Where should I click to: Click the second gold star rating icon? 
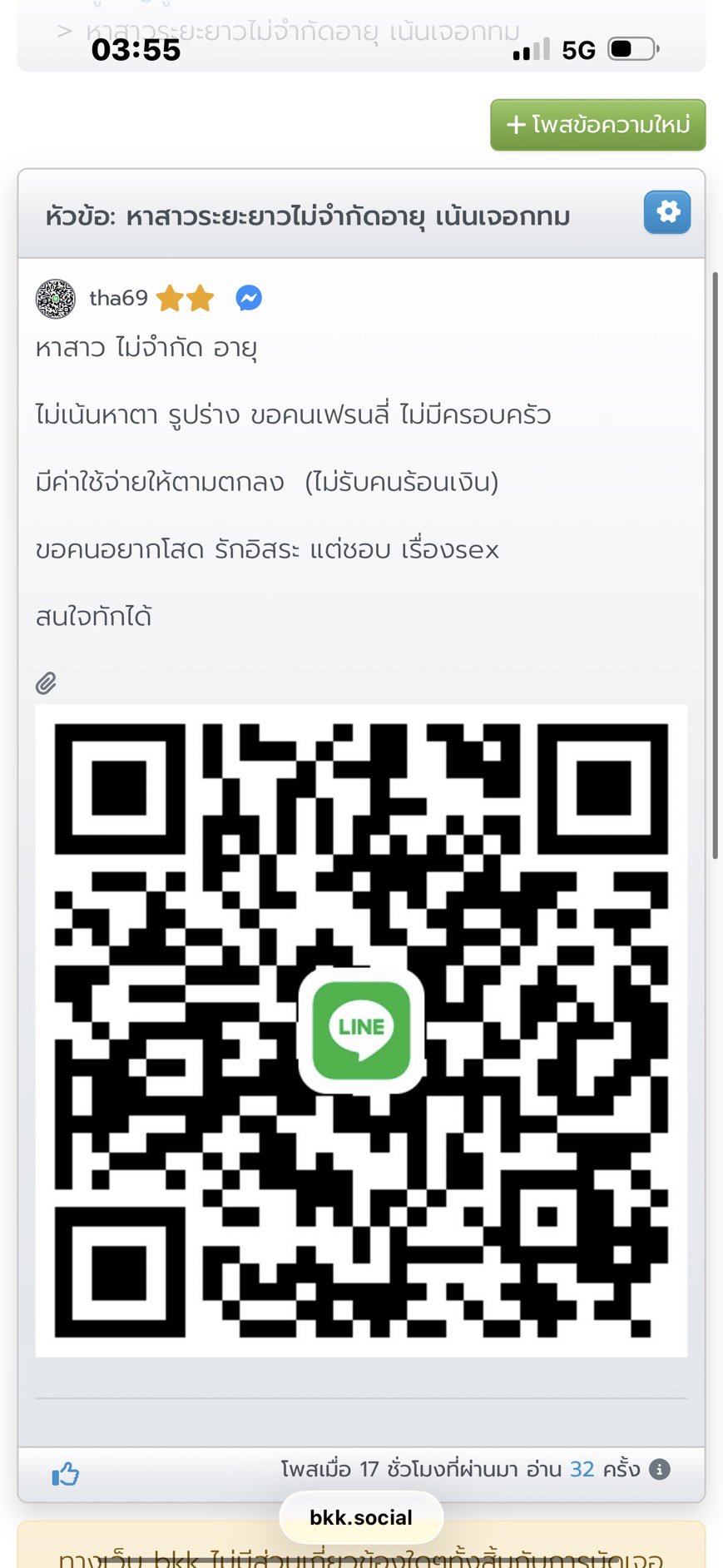(199, 297)
